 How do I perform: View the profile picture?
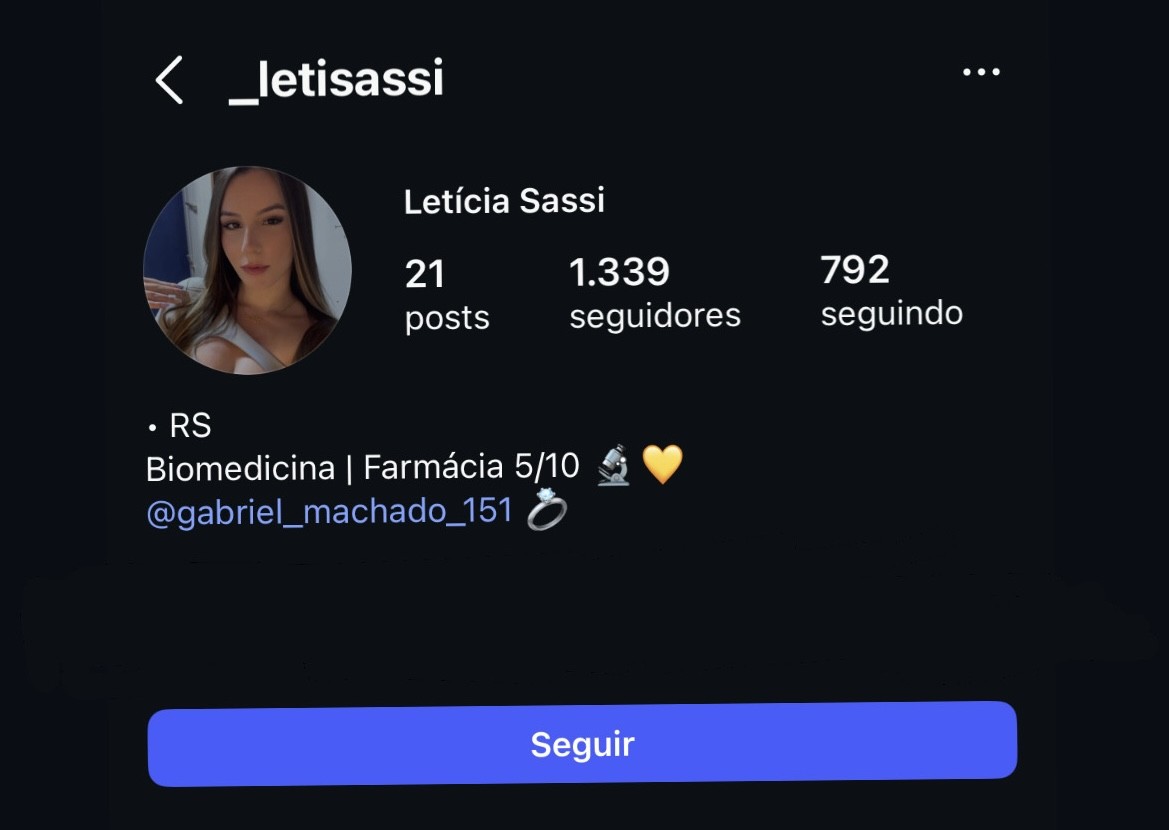[x=247, y=270]
